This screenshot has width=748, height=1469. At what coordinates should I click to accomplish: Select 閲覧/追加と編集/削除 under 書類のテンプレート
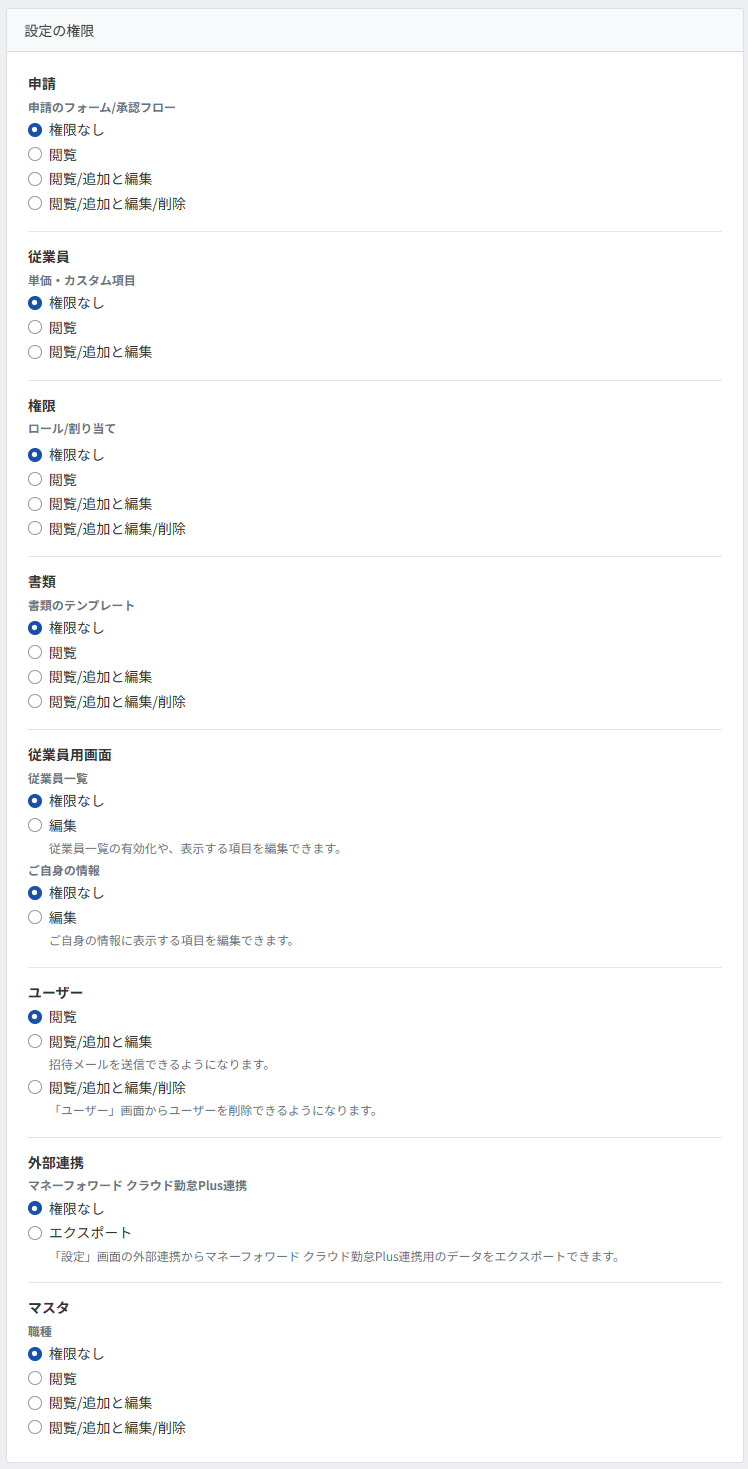(35, 702)
